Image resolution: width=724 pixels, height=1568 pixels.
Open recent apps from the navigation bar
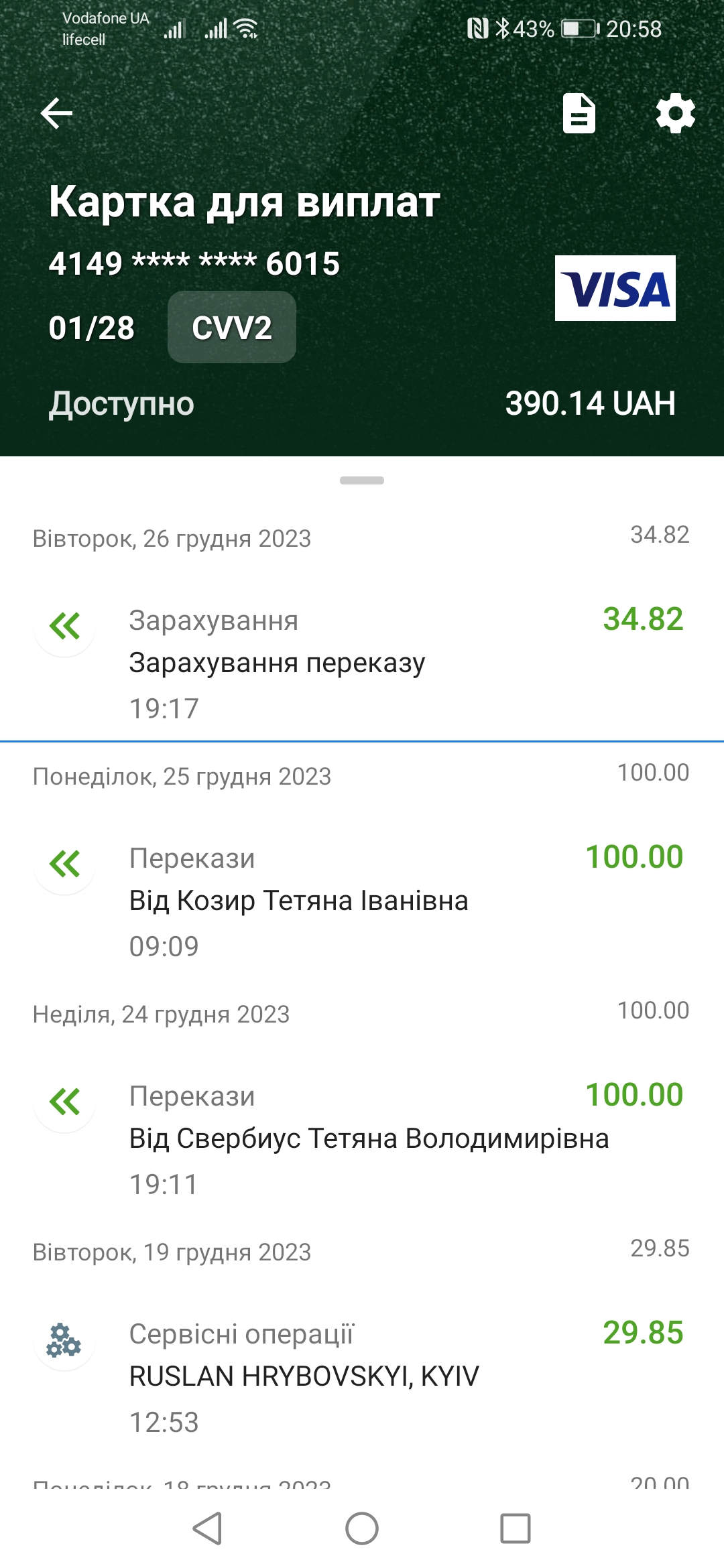[x=516, y=1528]
